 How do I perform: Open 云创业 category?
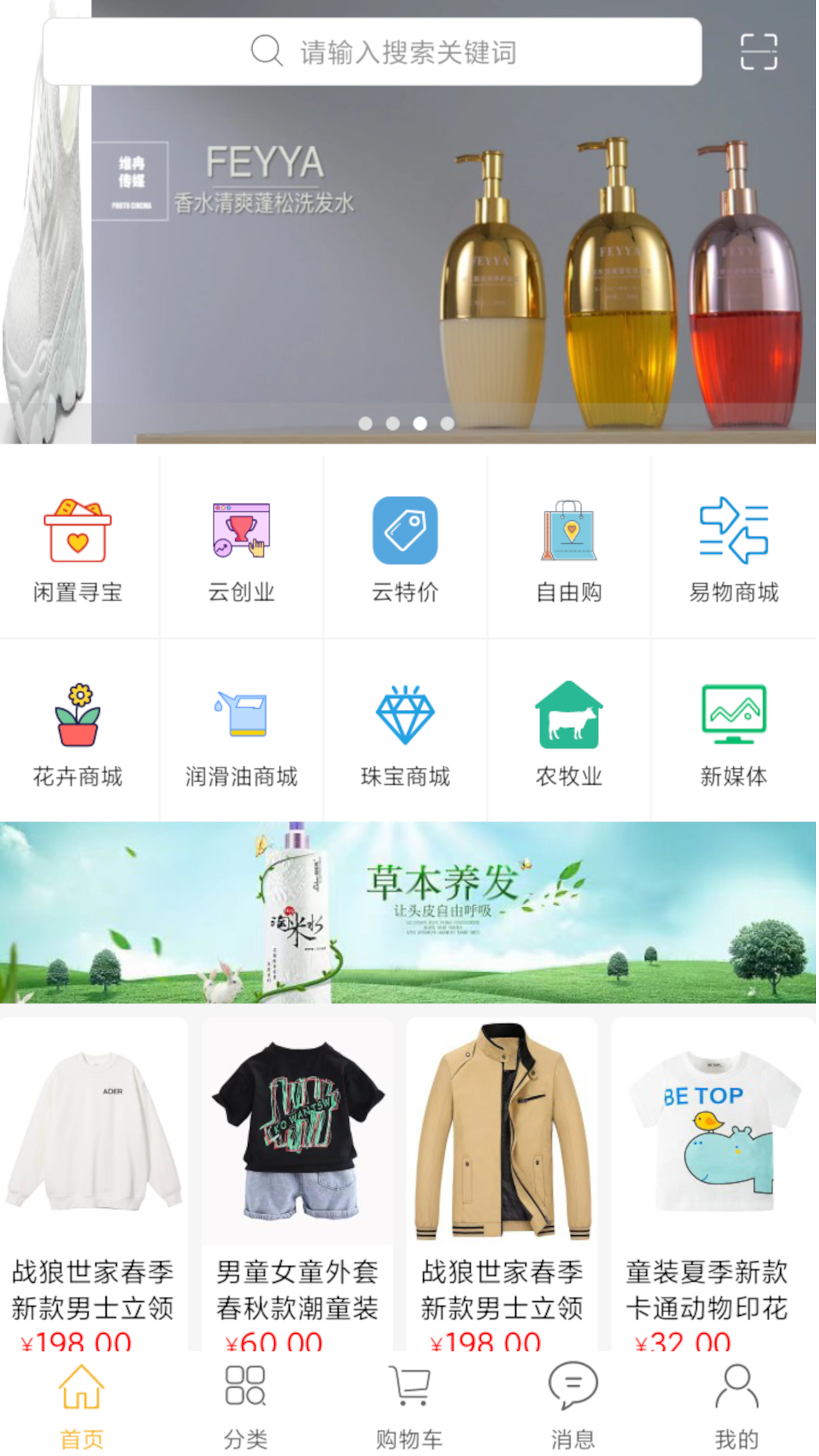241,548
